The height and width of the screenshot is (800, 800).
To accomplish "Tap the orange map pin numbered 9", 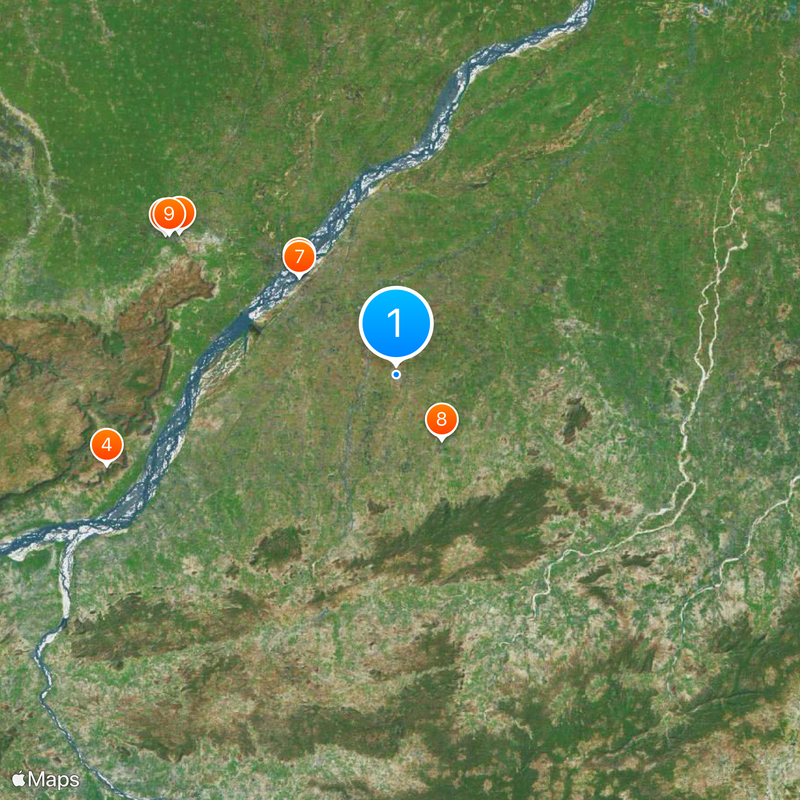I will (x=167, y=213).
